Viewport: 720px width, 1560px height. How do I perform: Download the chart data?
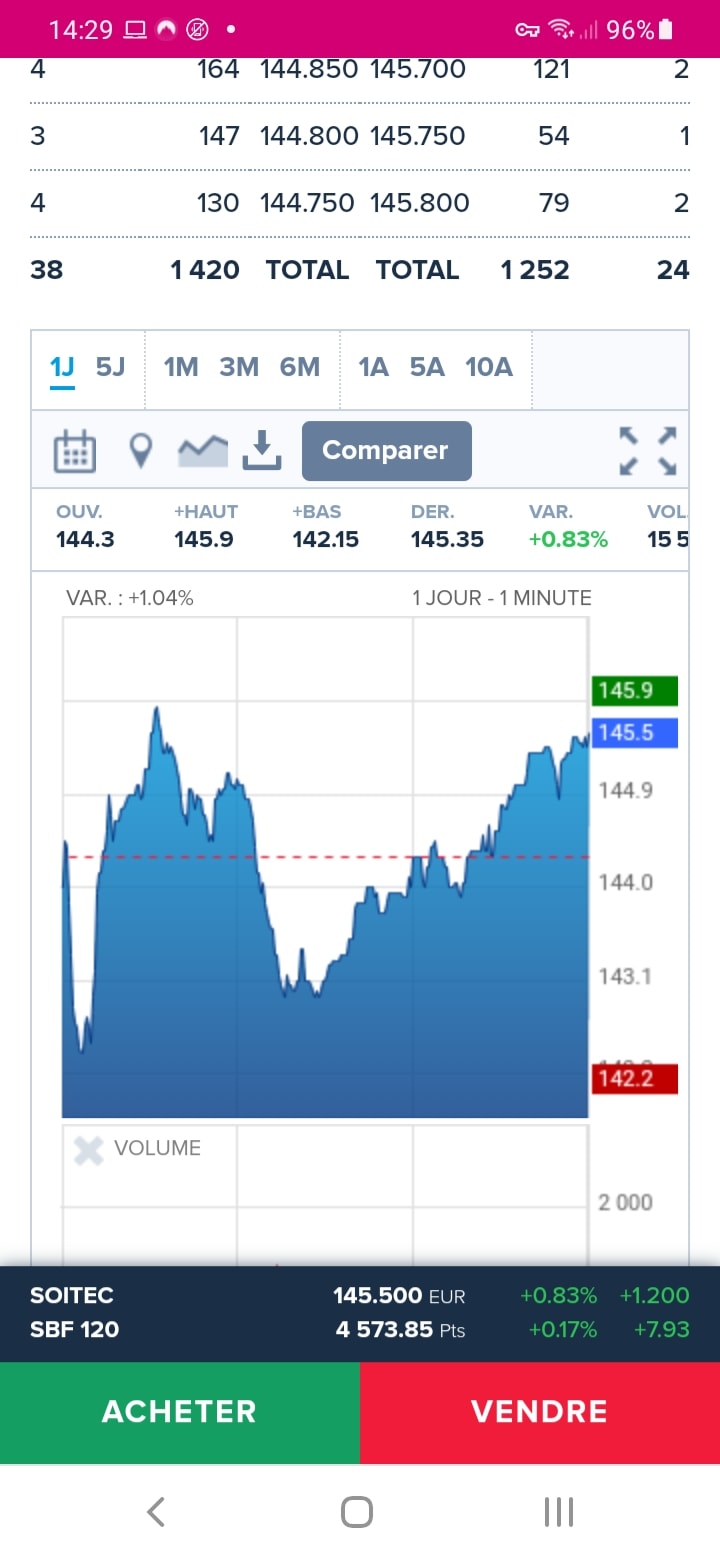[262, 451]
